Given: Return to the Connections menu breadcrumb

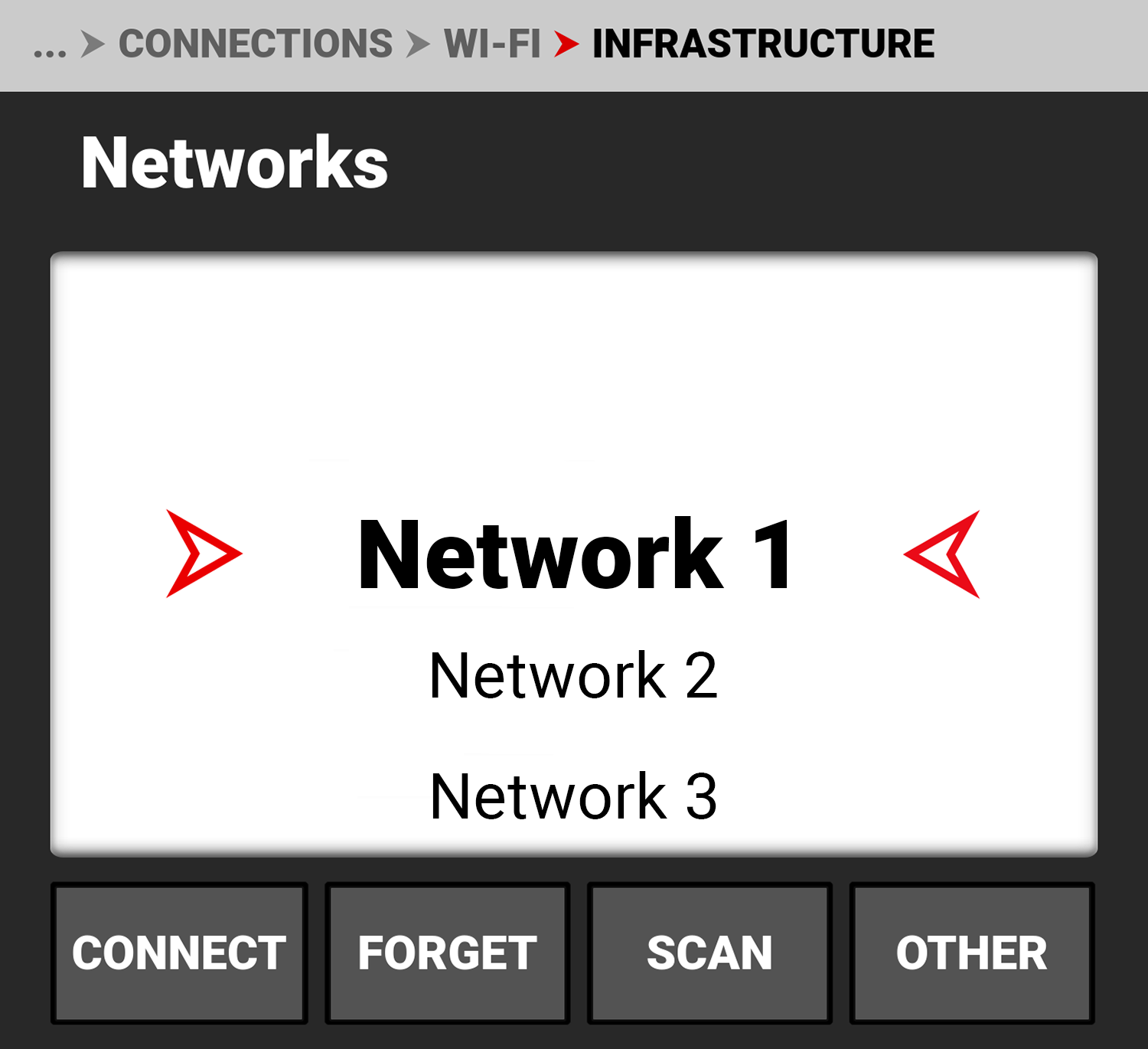Looking at the screenshot, I should tap(256, 44).
